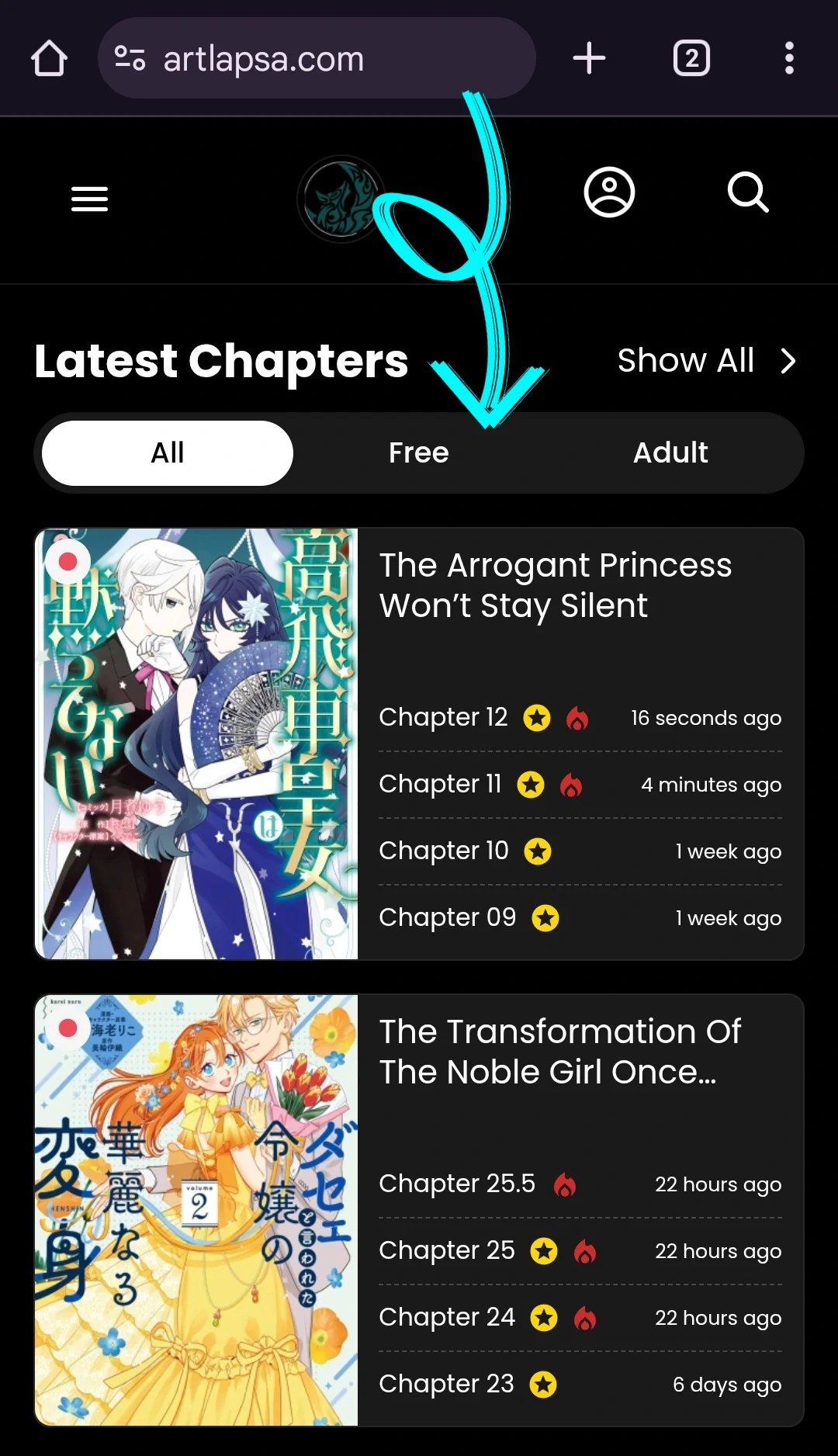Tap the artlapsa.com address bar
The width and height of the screenshot is (838, 1456).
click(x=317, y=58)
